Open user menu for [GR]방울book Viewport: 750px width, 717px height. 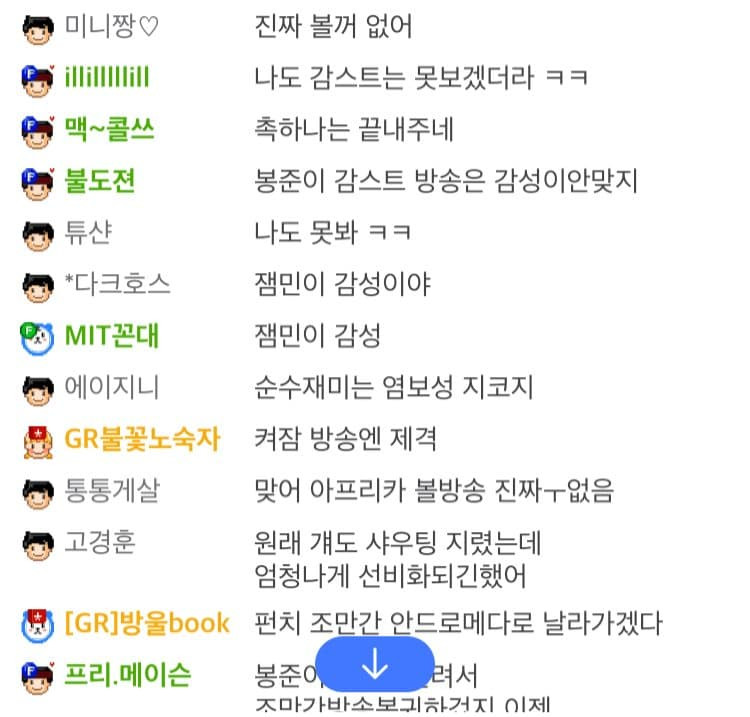point(147,624)
